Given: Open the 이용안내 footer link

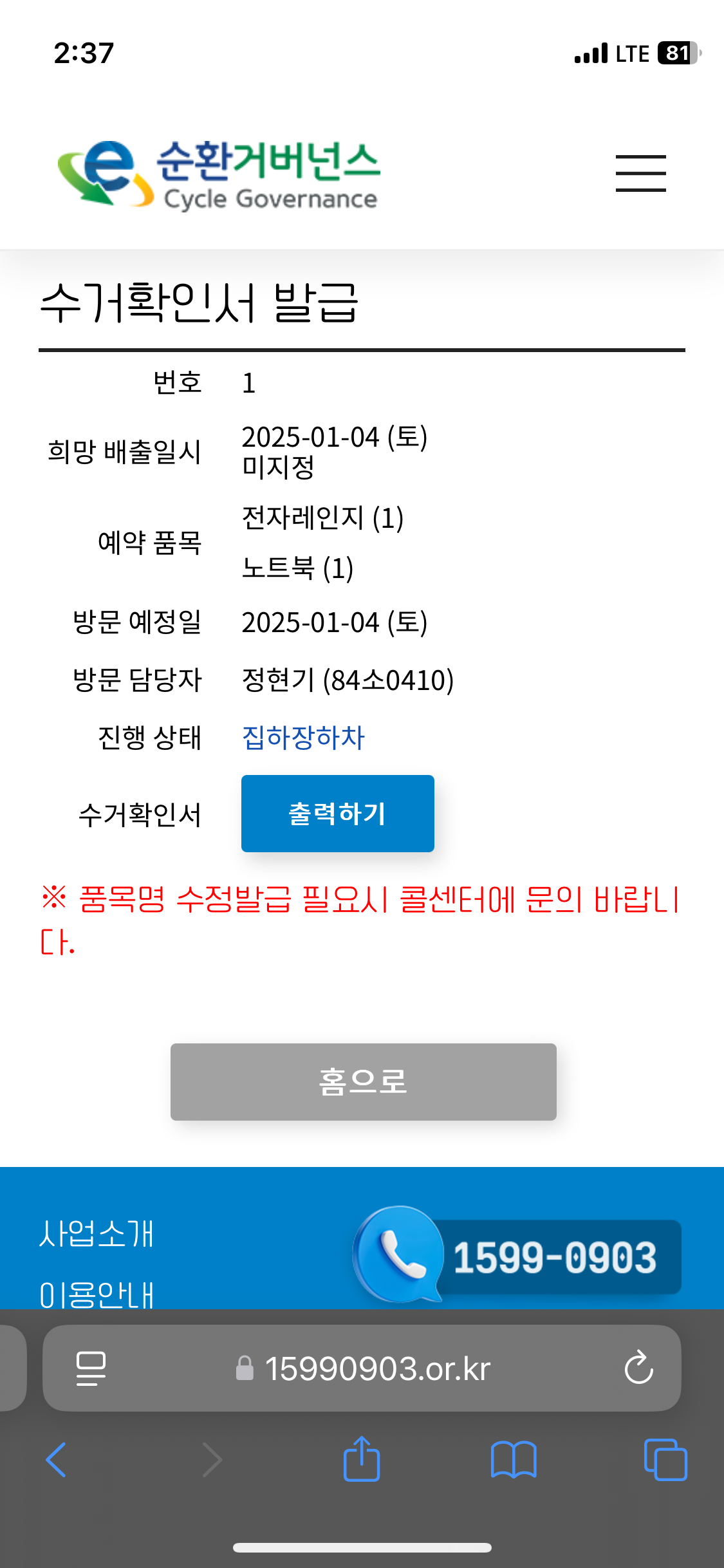Looking at the screenshot, I should (97, 1294).
